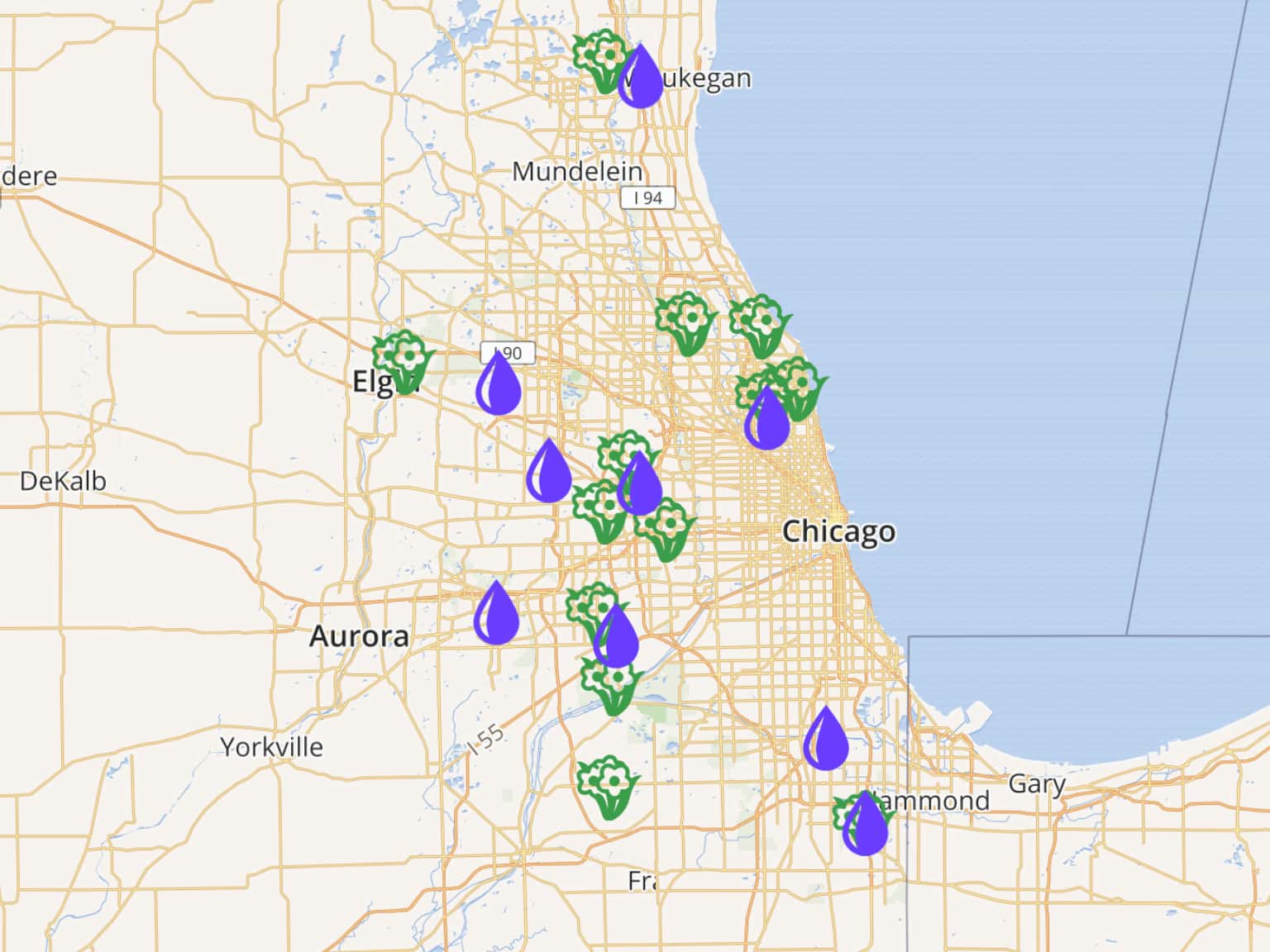Select the water drop marker touching the Hammond label

coord(865,826)
